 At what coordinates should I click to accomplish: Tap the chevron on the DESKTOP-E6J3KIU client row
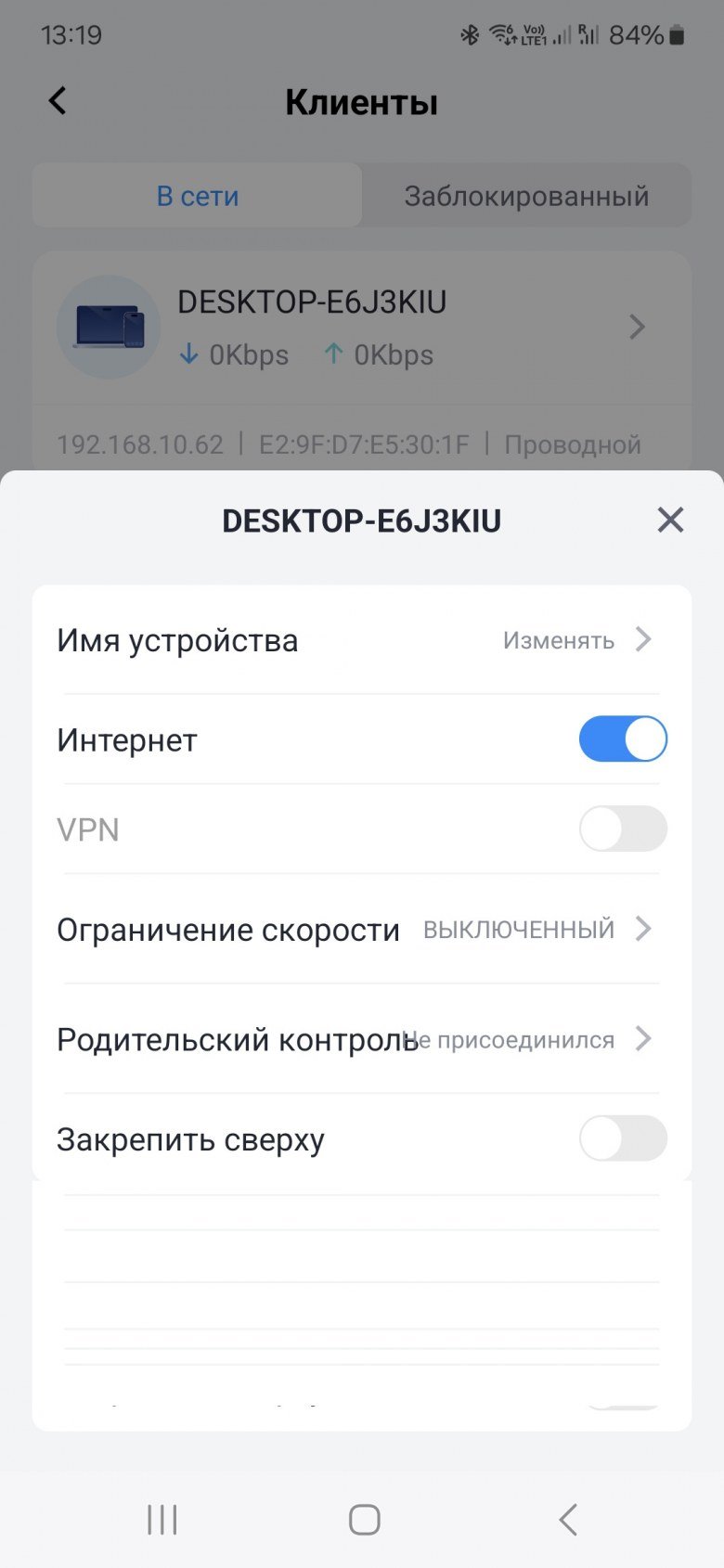point(637,327)
